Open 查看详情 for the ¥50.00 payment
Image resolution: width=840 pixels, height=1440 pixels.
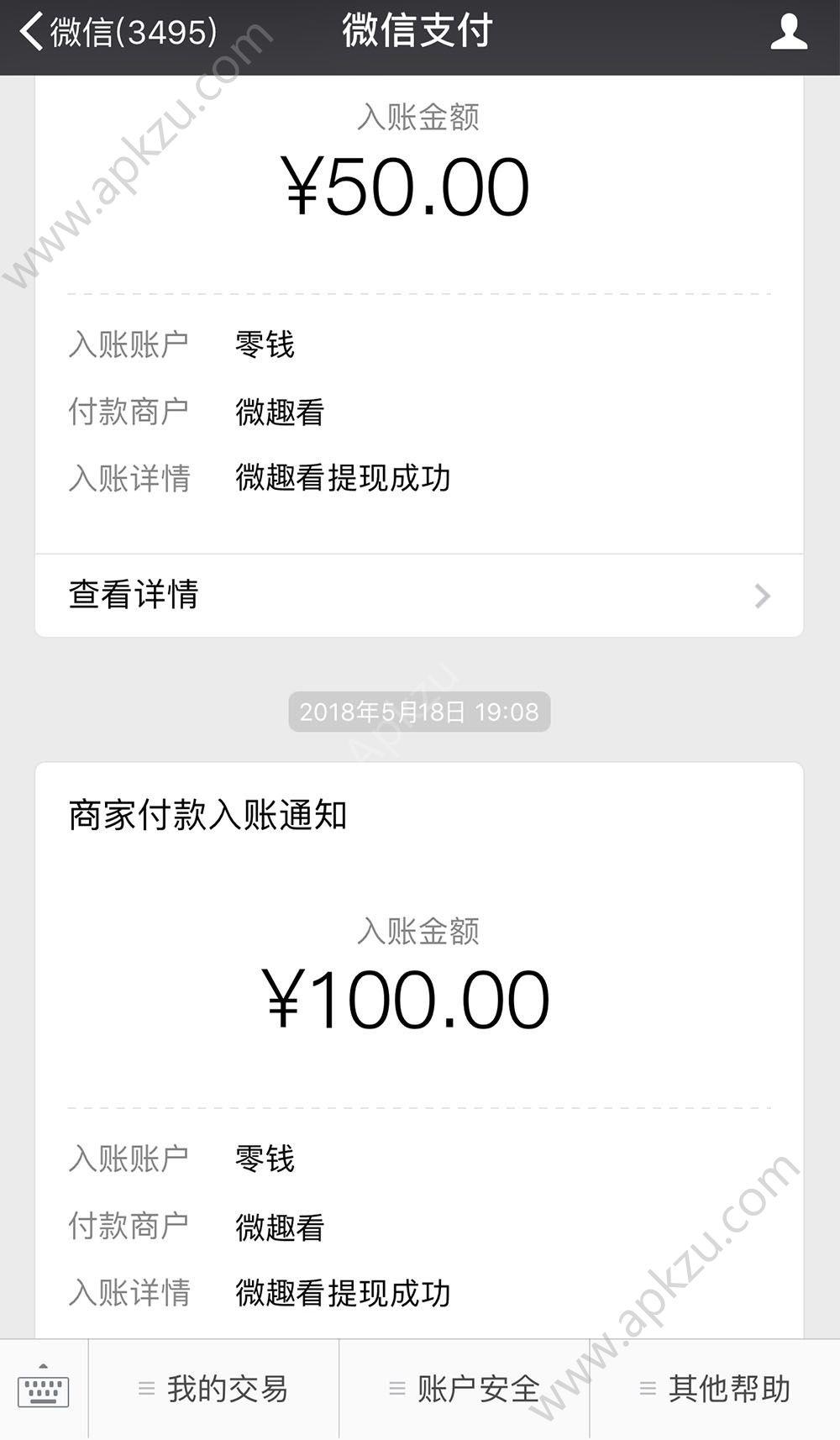coord(419,595)
